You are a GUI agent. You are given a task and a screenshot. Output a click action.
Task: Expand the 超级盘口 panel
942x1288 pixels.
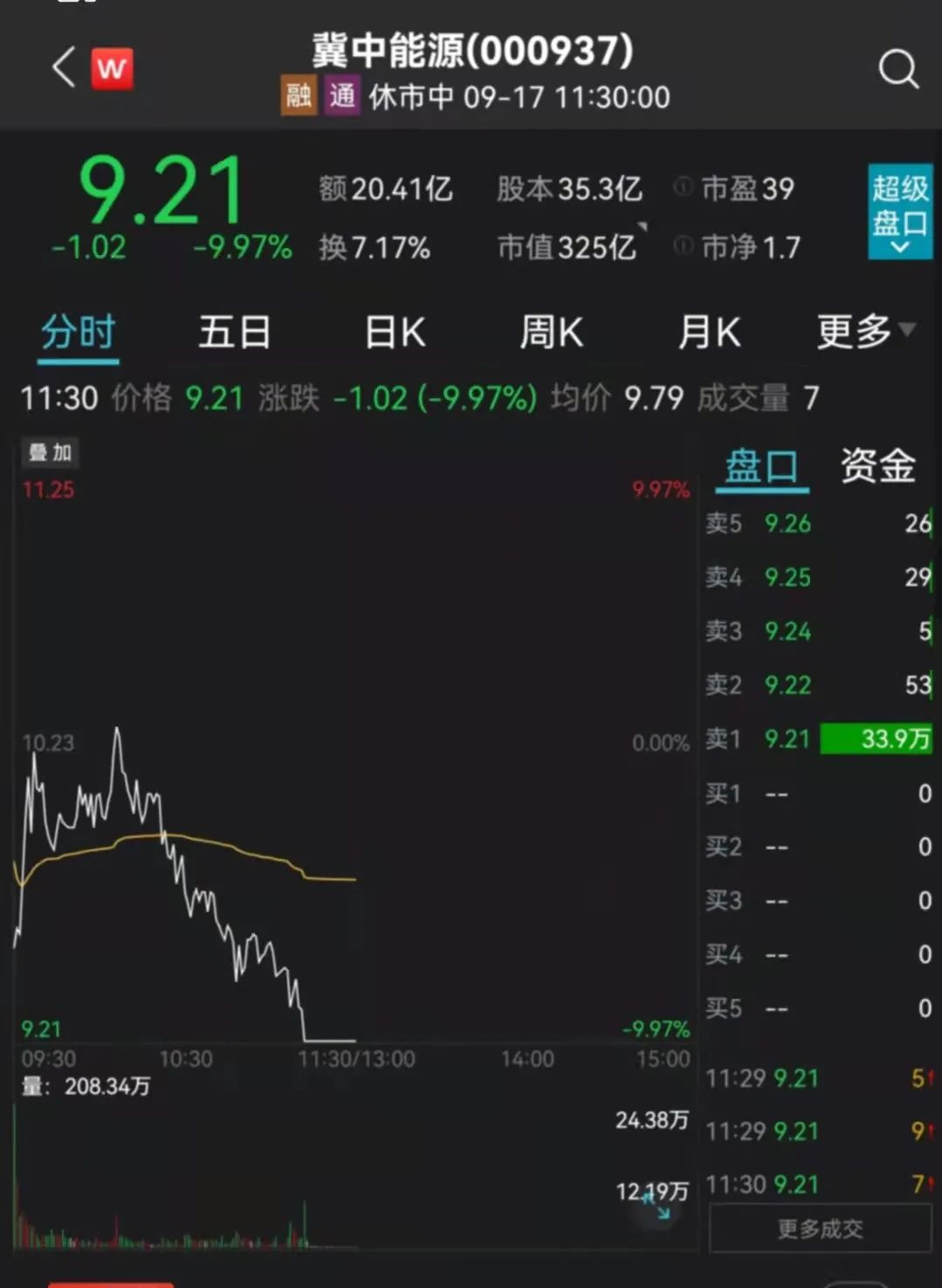[899, 212]
